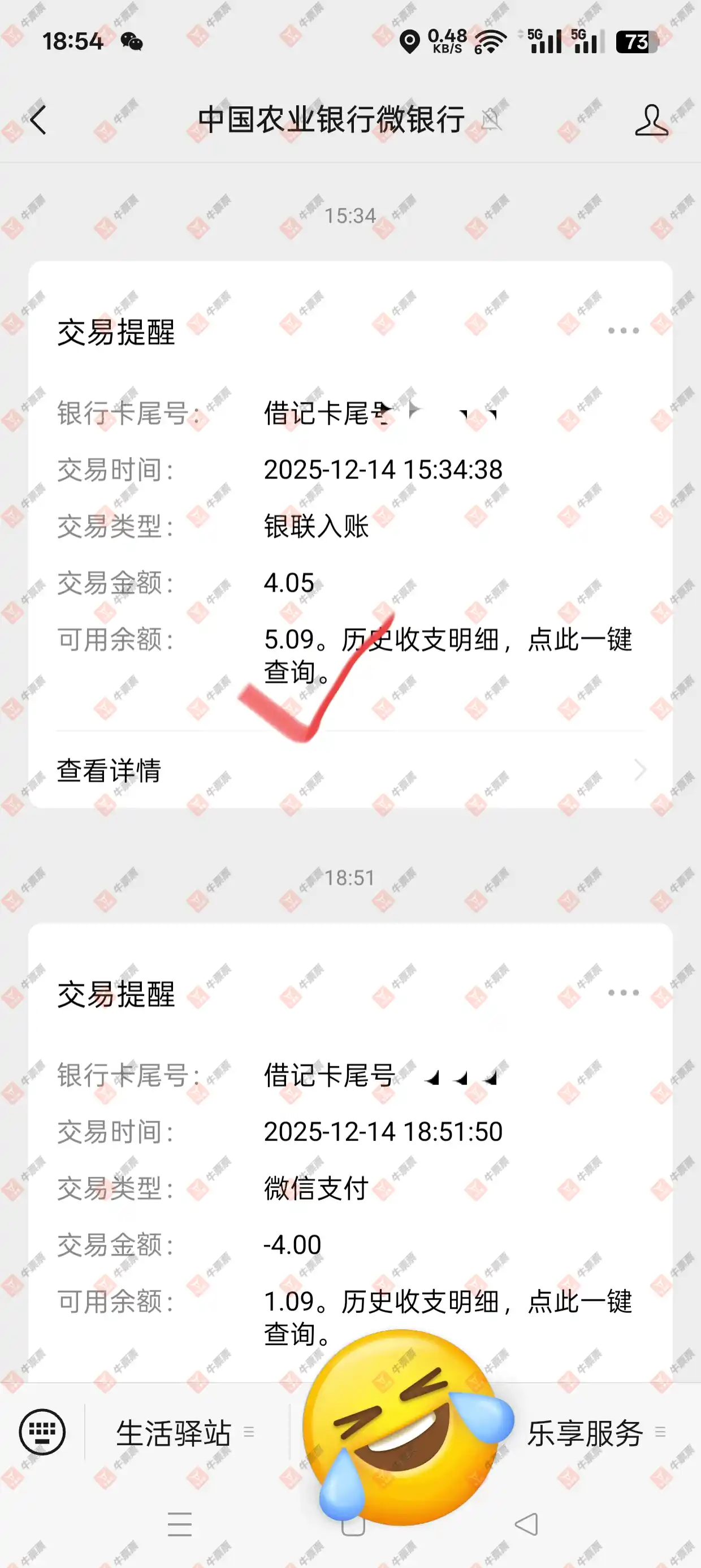The image size is (701, 1568).
Task: Open the more options dots on the 18:51 交易提醒 card
Action: point(623,993)
